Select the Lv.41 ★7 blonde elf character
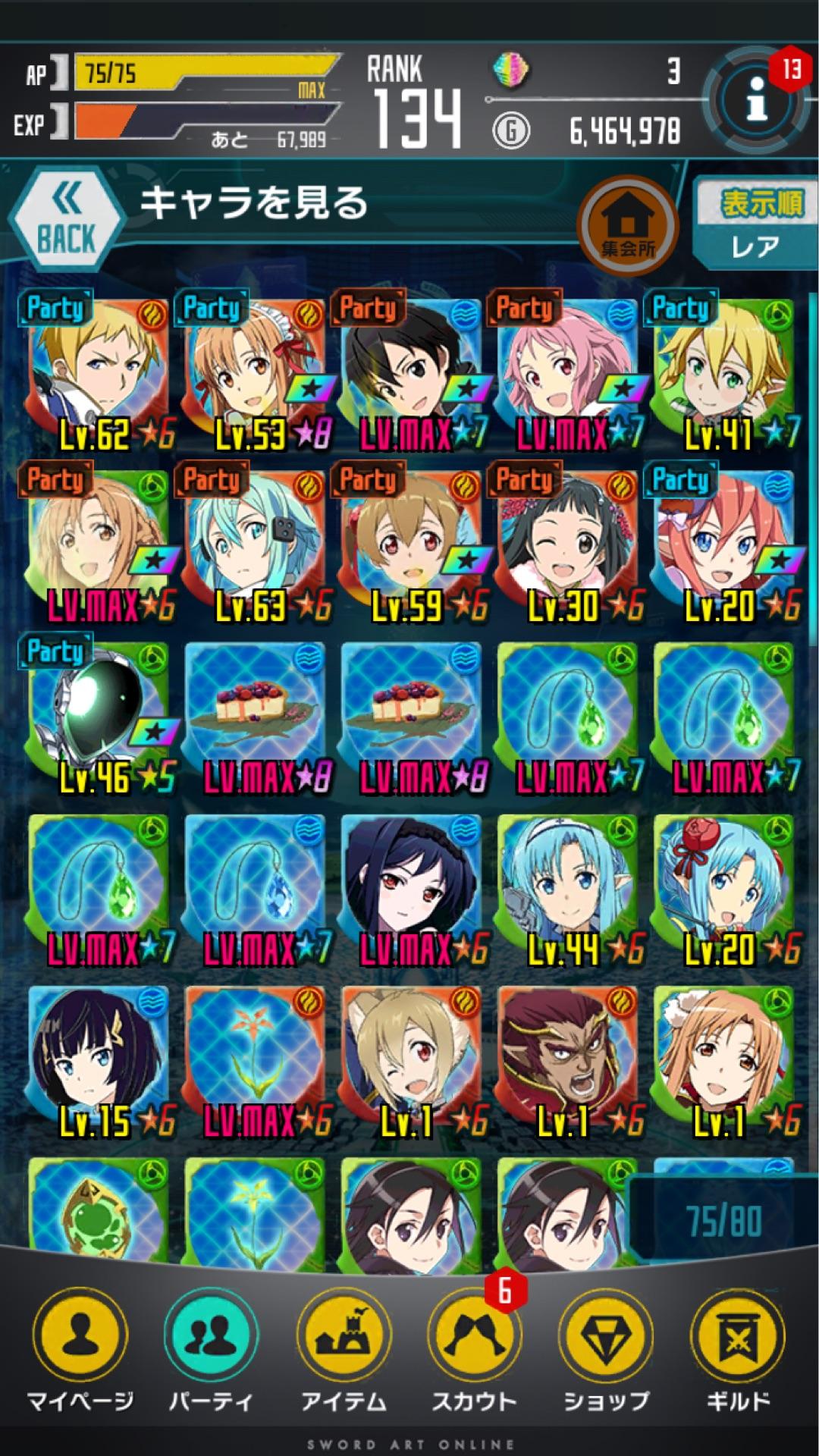The image size is (819, 1456). coord(723,372)
